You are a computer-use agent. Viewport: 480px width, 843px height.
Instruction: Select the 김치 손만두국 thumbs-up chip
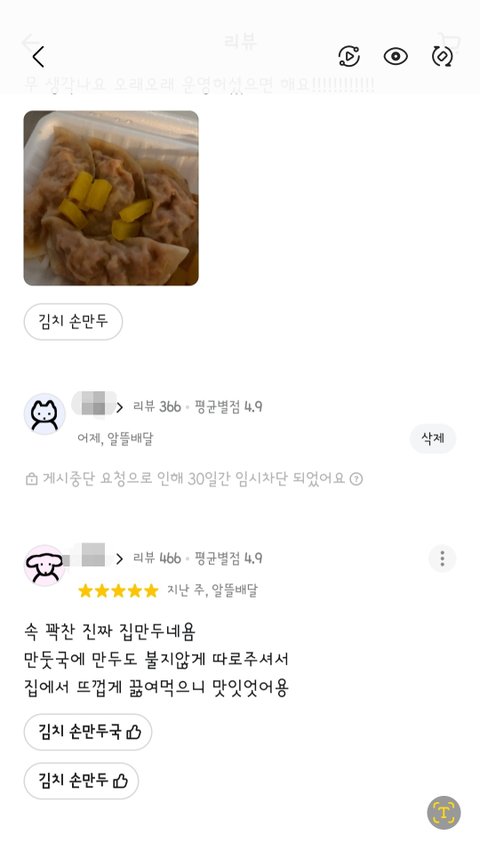coord(88,732)
